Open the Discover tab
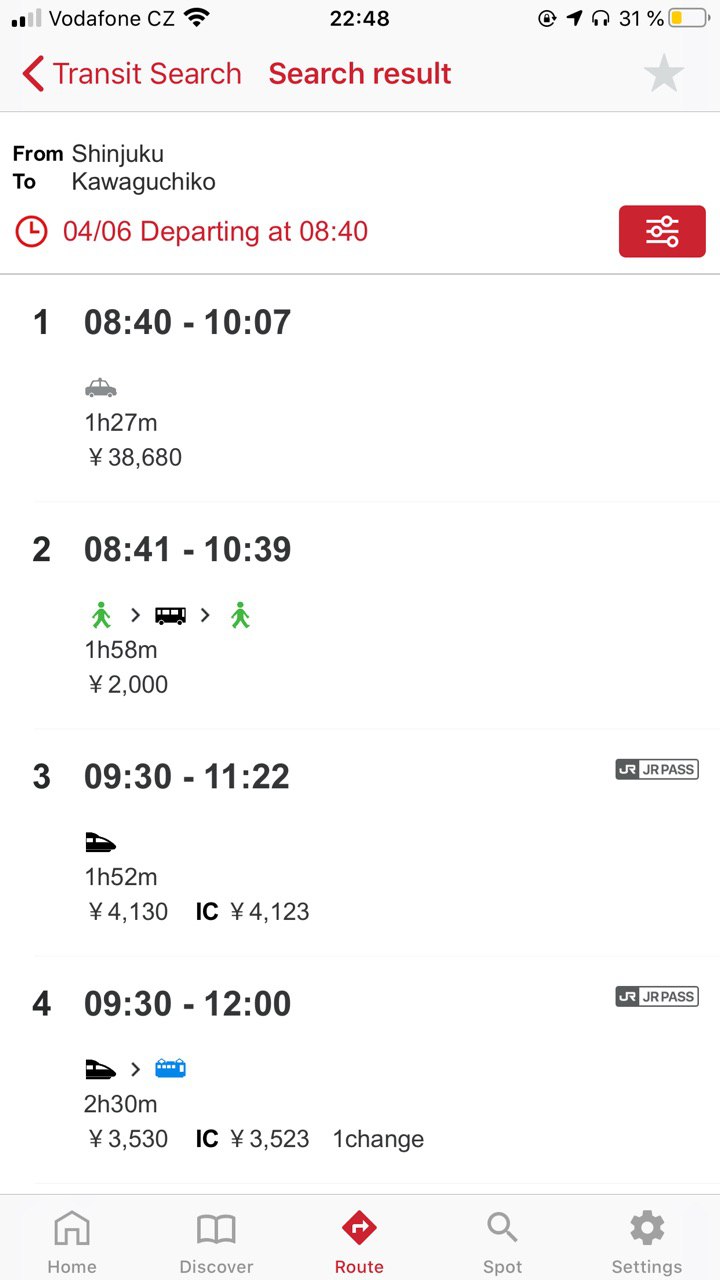The image size is (720, 1280). pos(216,1240)
